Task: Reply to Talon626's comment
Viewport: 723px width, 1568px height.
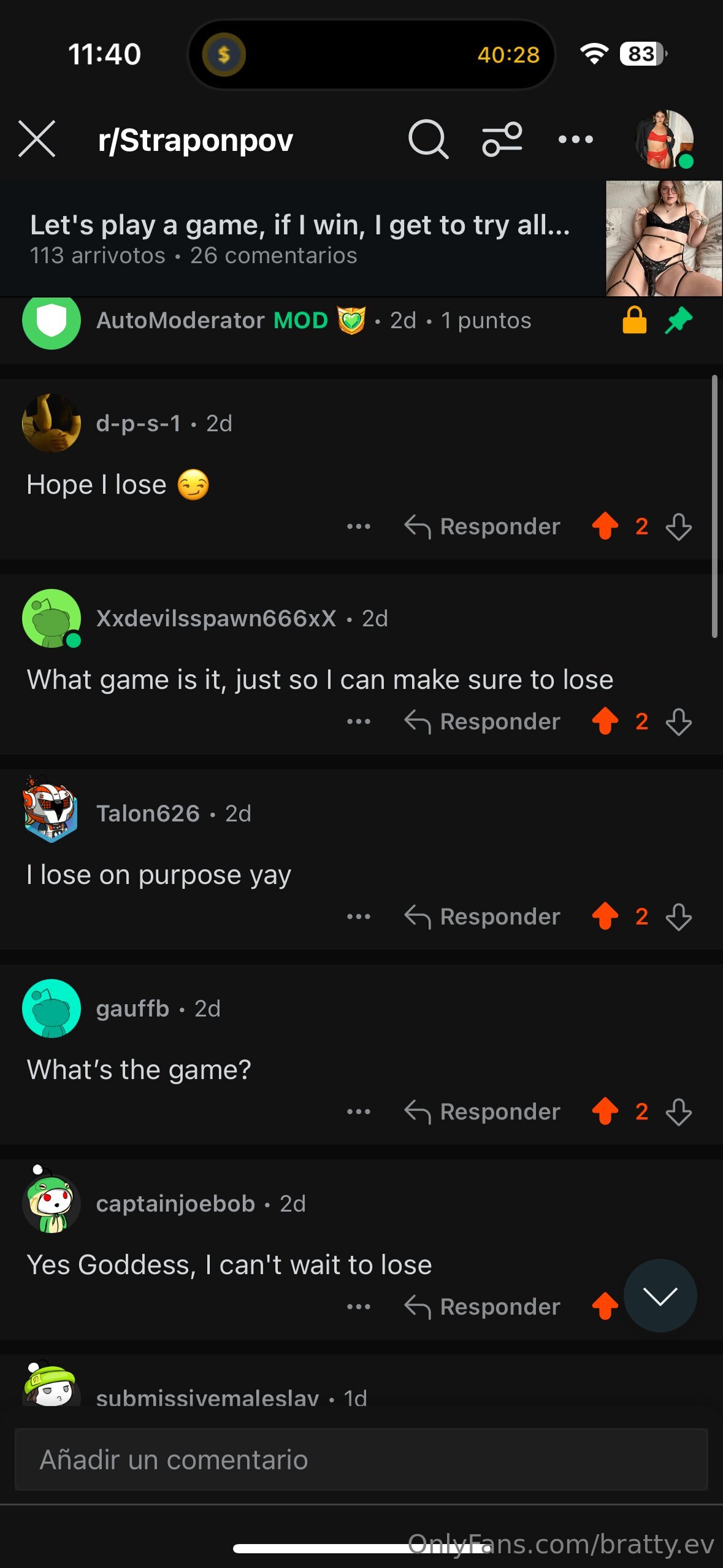Action: pyautogui.click(x=483, y=917)
